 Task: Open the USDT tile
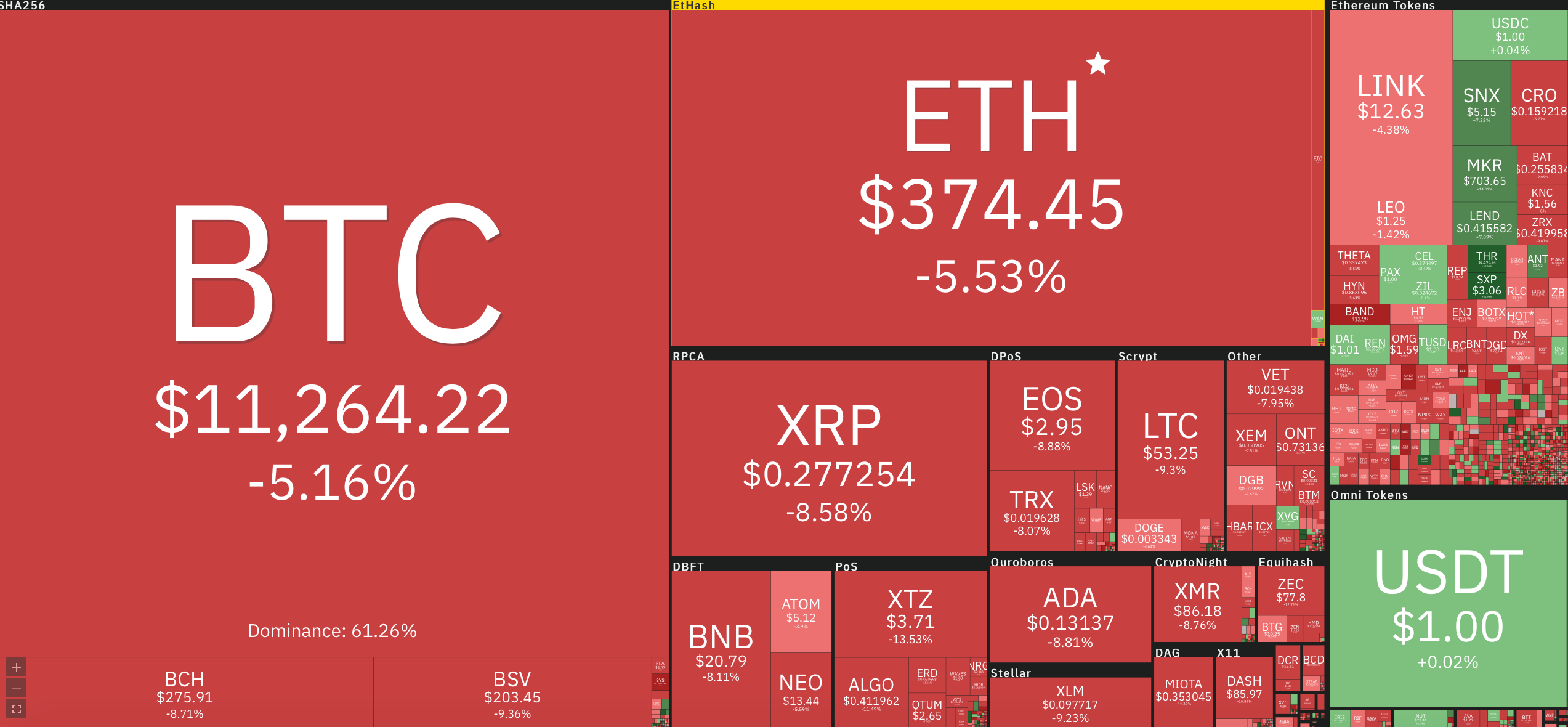coord(1448,604)
